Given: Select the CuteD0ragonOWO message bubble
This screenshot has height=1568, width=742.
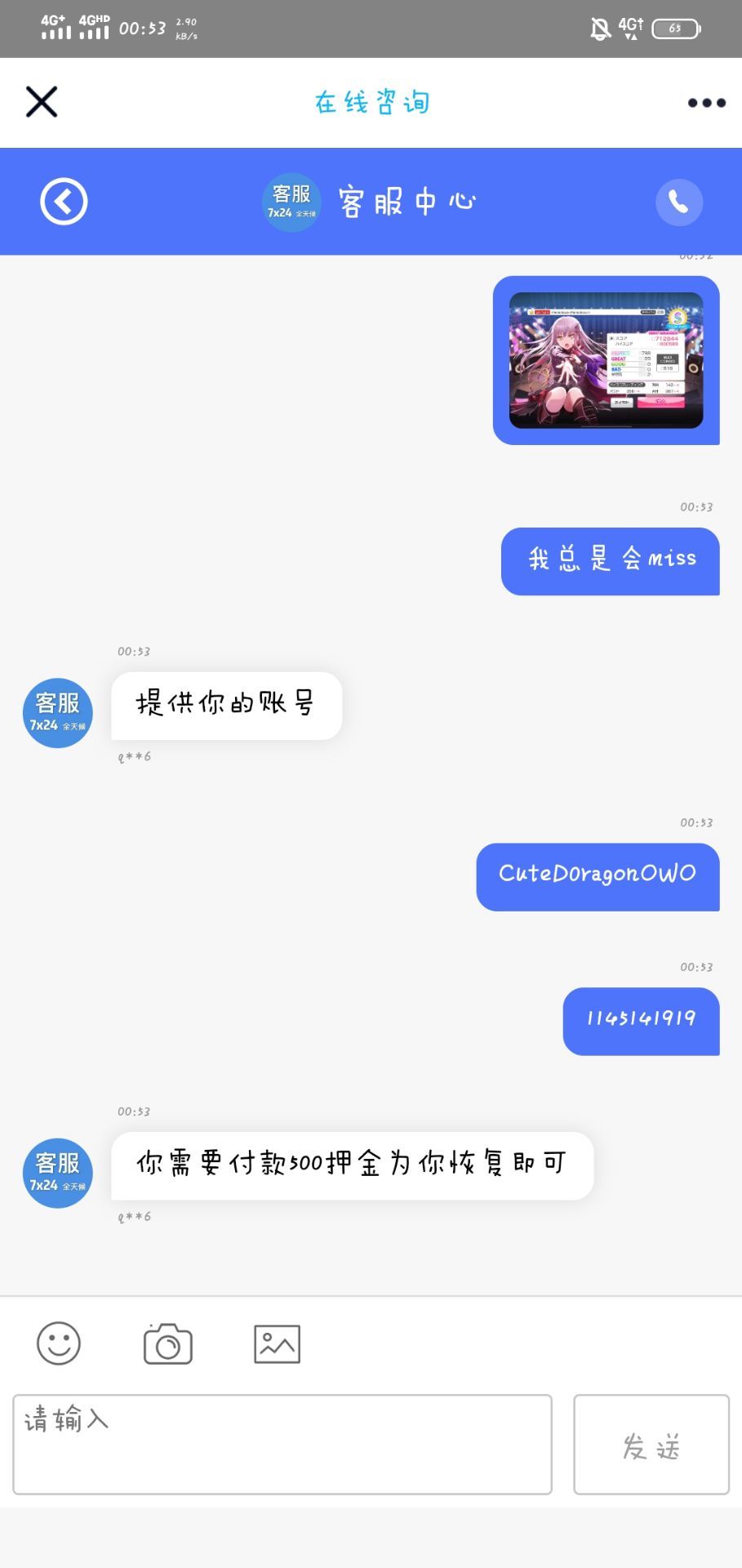Looking at the screenshot, I should point(597,876).
